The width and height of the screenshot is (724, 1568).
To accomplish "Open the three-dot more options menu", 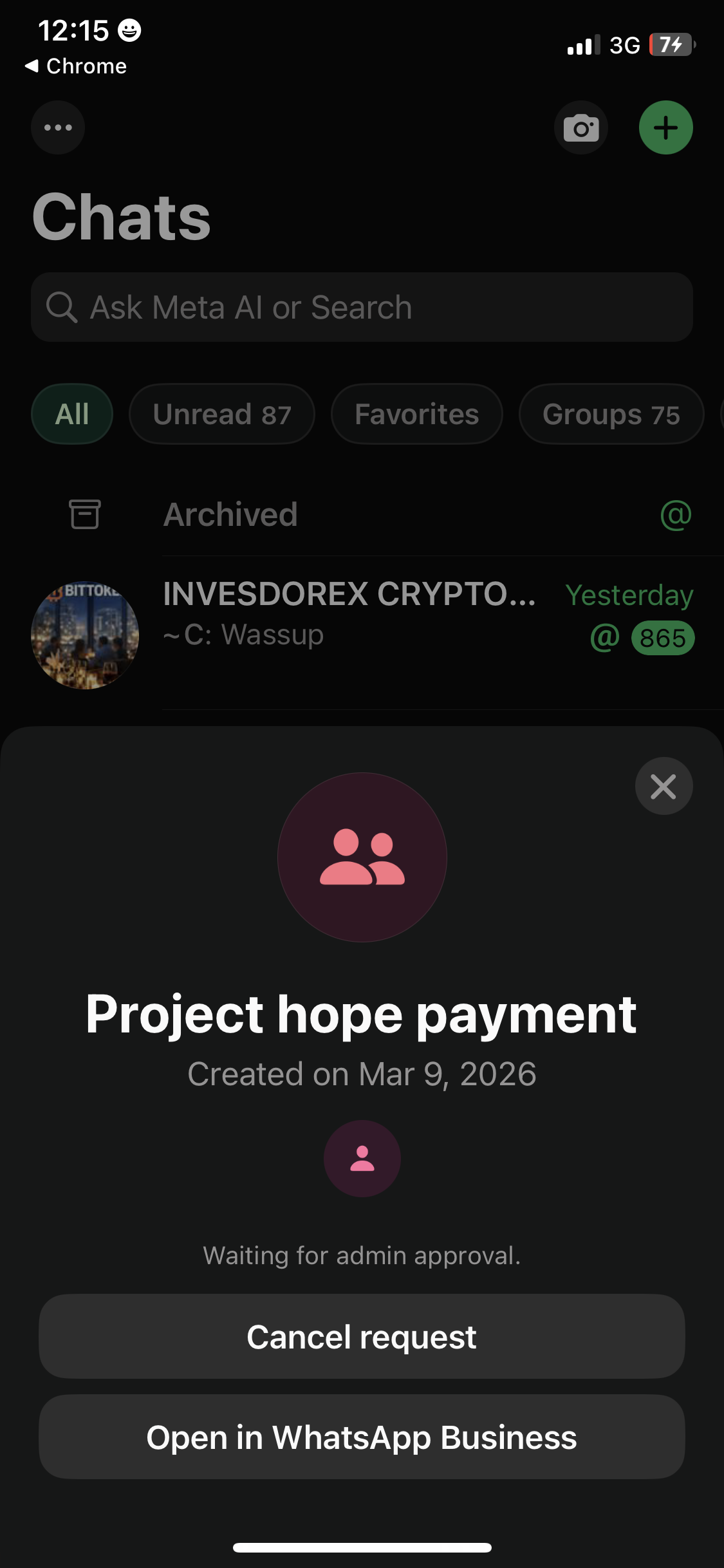I will 58,127.
